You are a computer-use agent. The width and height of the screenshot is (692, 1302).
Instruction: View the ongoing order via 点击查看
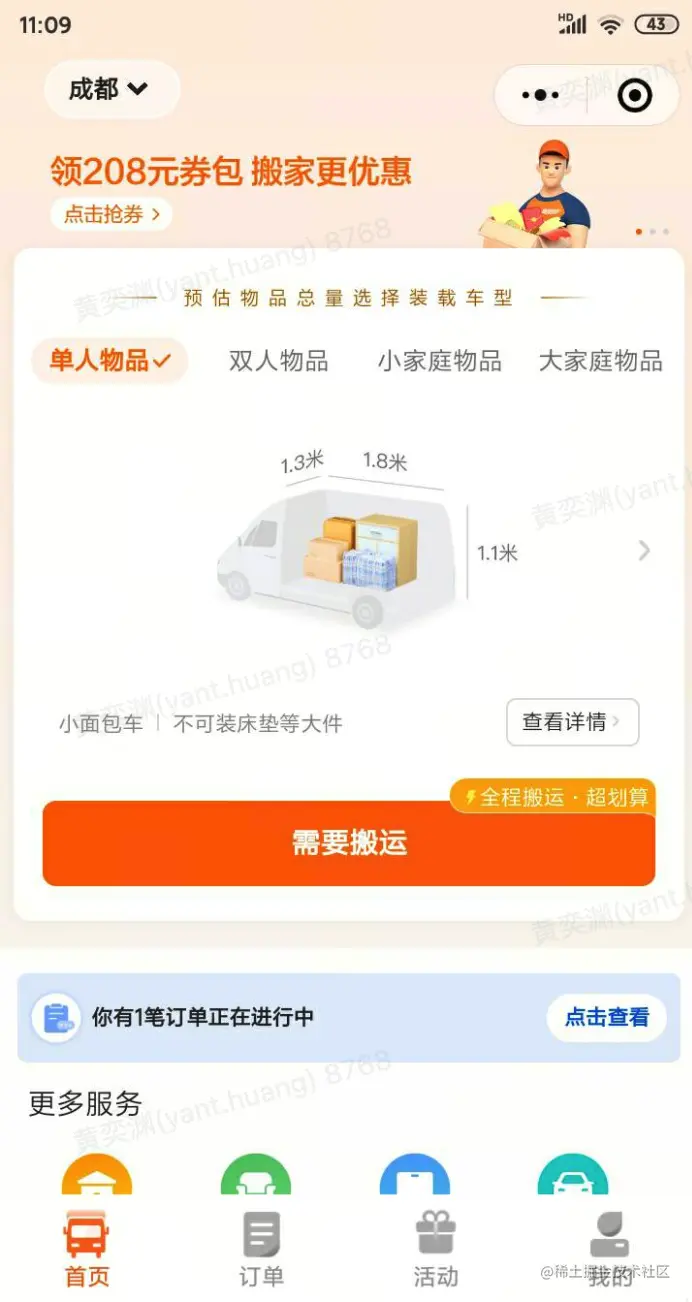(x=606, y=1018)
